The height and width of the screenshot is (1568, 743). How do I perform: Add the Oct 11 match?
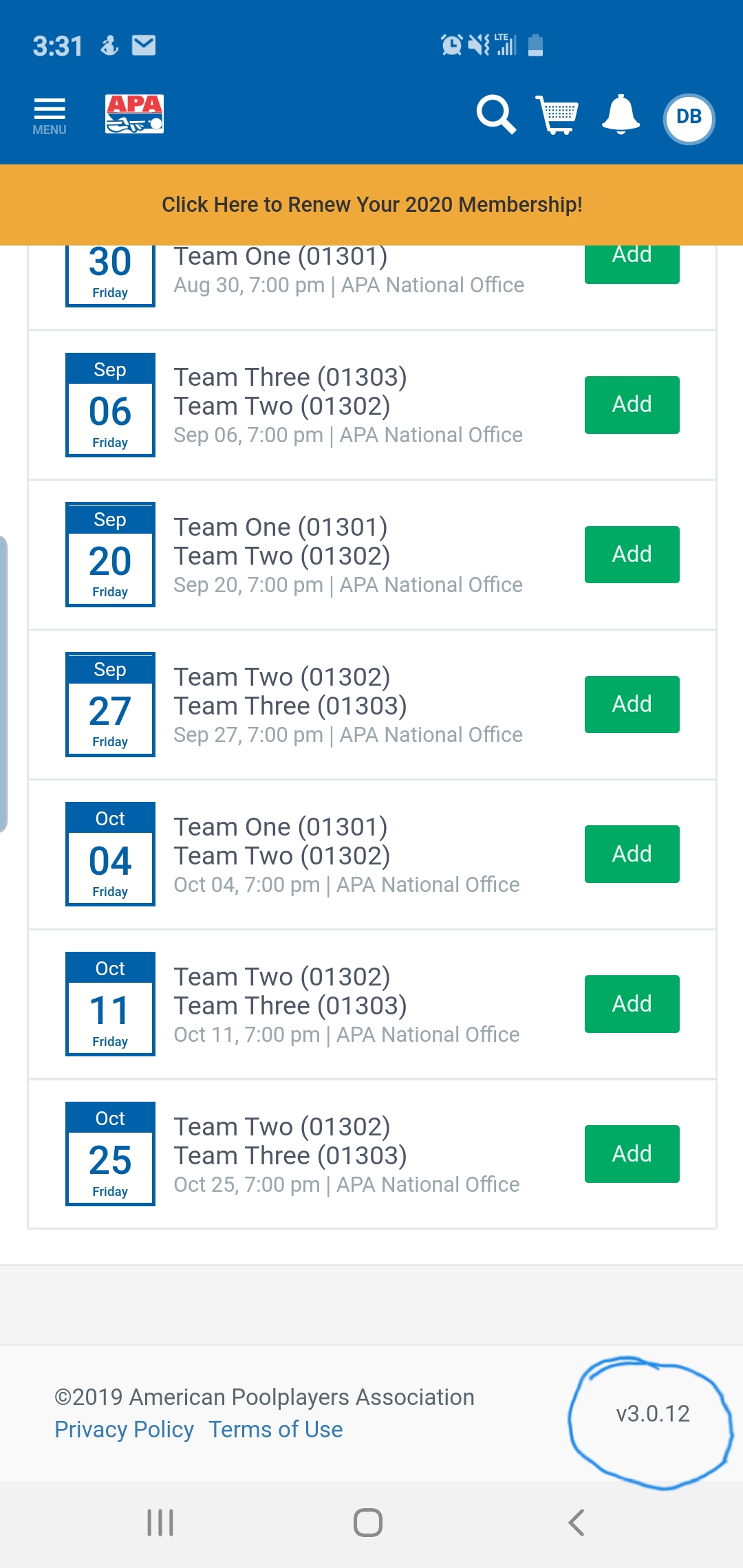click(x=632, y=1004)
